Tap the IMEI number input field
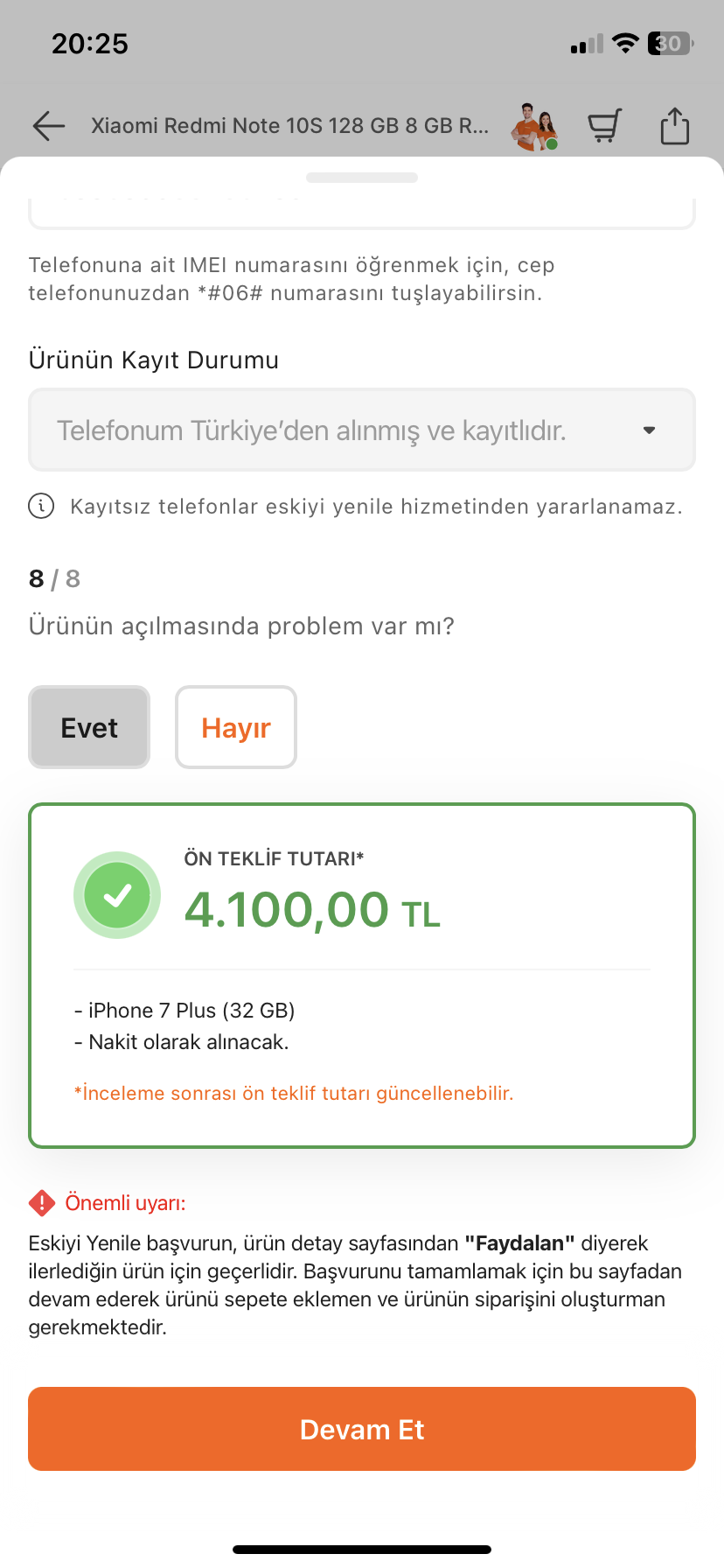Screen dimensions: 724x1568 (362, 213)
